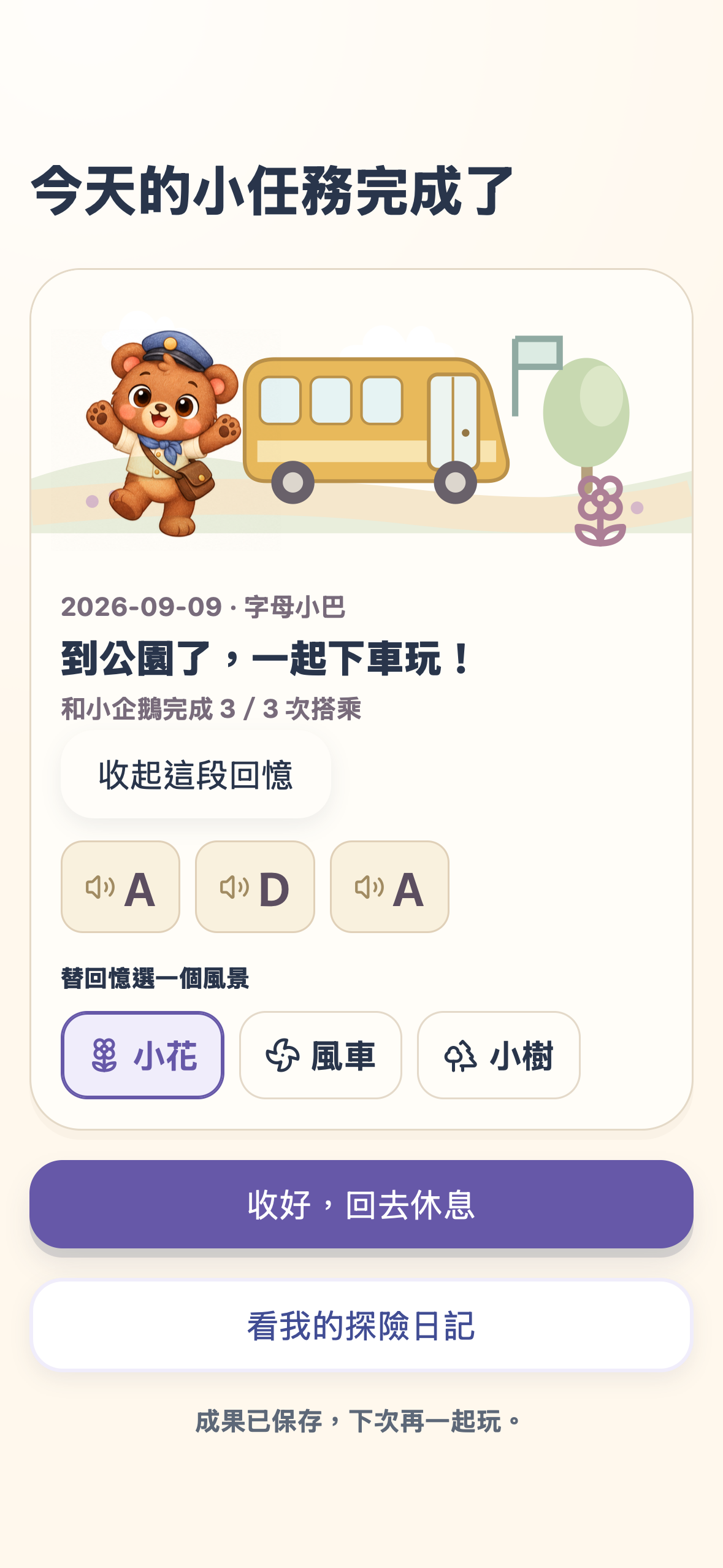Viewport: 723px width, 1568px height.
Task: Open 看我的探險日記
Action: [x=361, y=1325]
